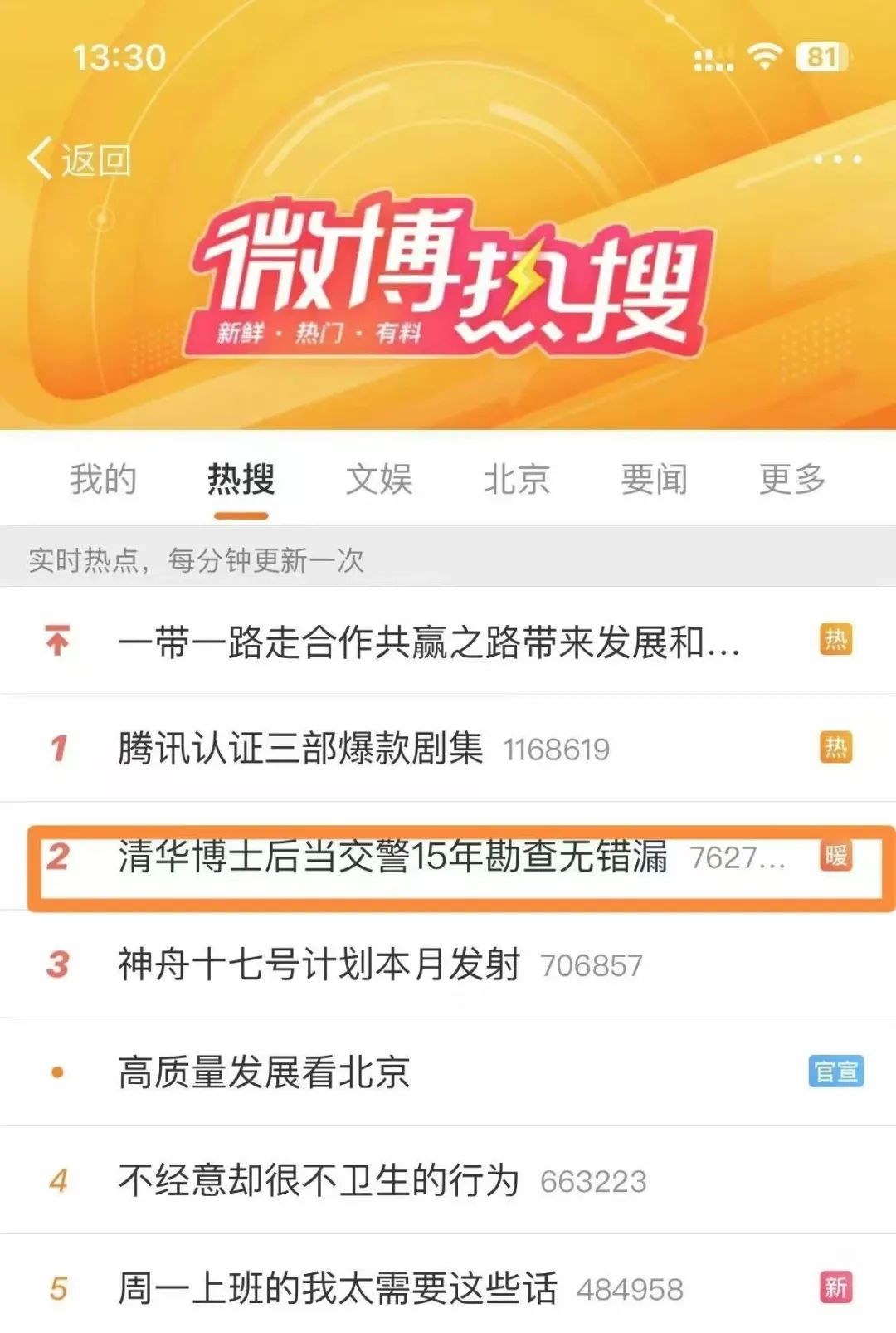
Task: Open the 北京 tab
Action: pyautogui.click(x=516, y=479)
